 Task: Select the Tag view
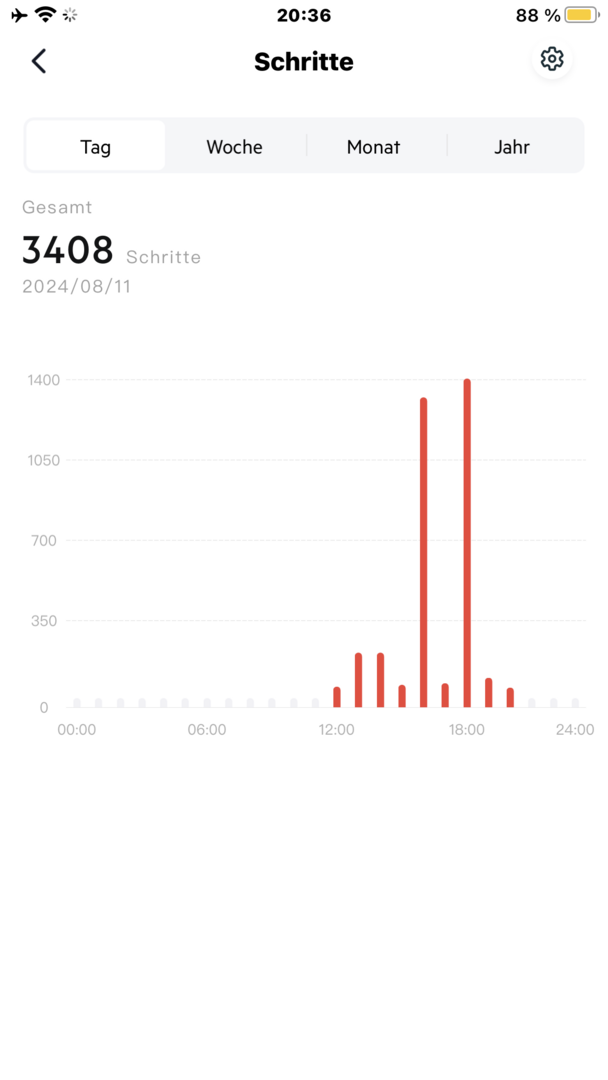click(x=96, y=147)
